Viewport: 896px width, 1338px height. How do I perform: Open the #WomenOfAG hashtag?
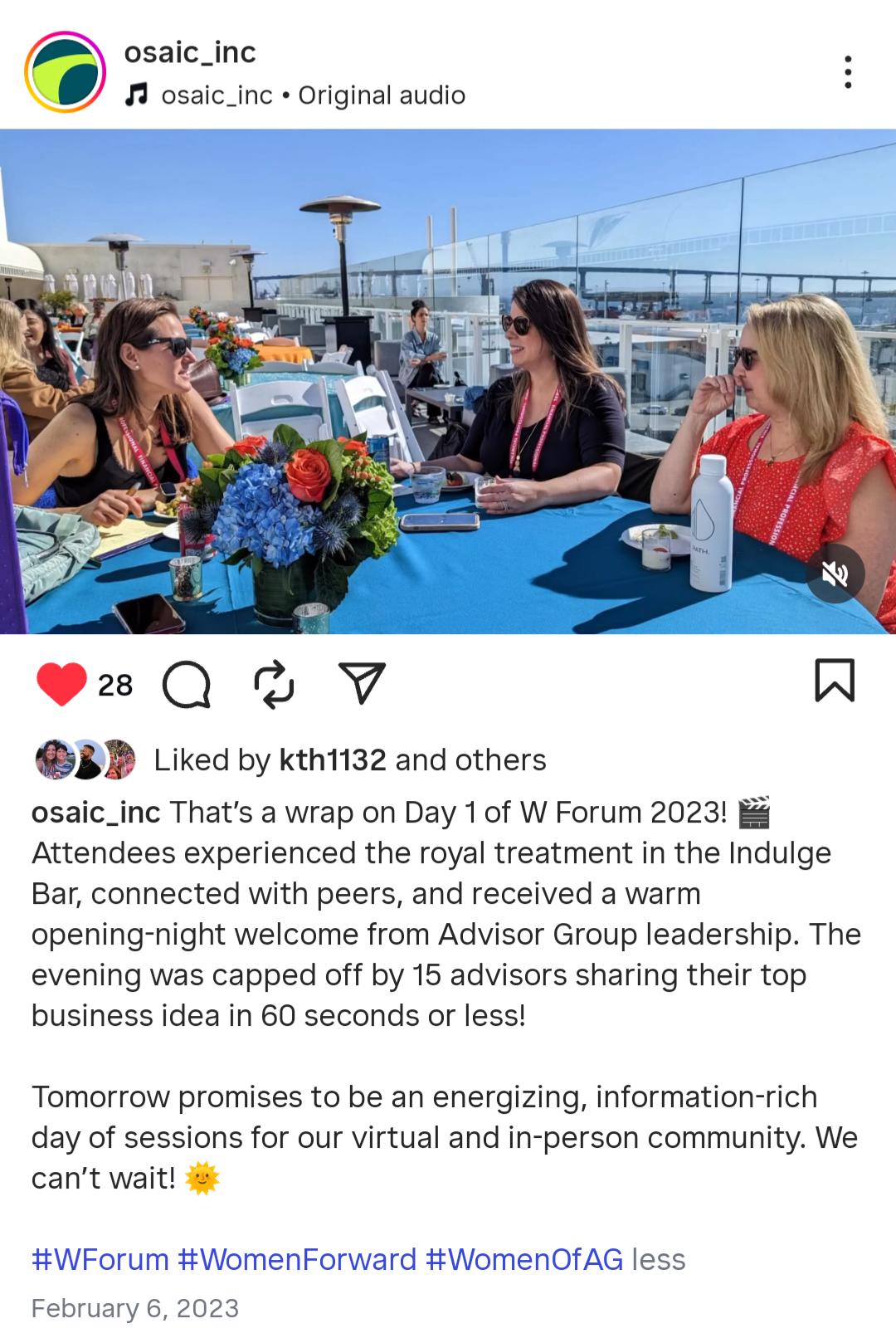click(x=524, y=1259)
